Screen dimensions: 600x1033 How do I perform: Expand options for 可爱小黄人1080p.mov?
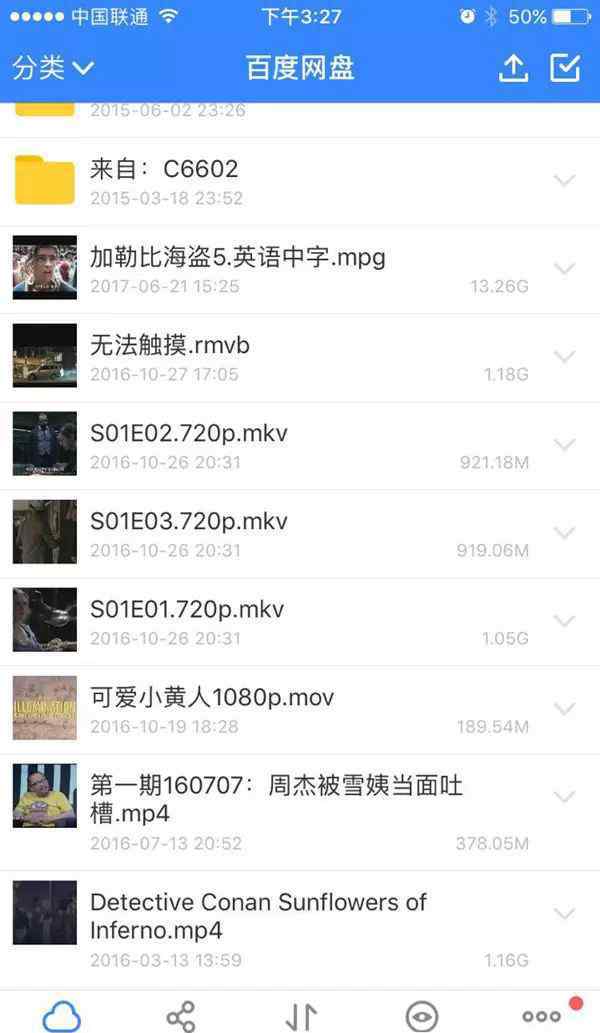pos(564,708)
